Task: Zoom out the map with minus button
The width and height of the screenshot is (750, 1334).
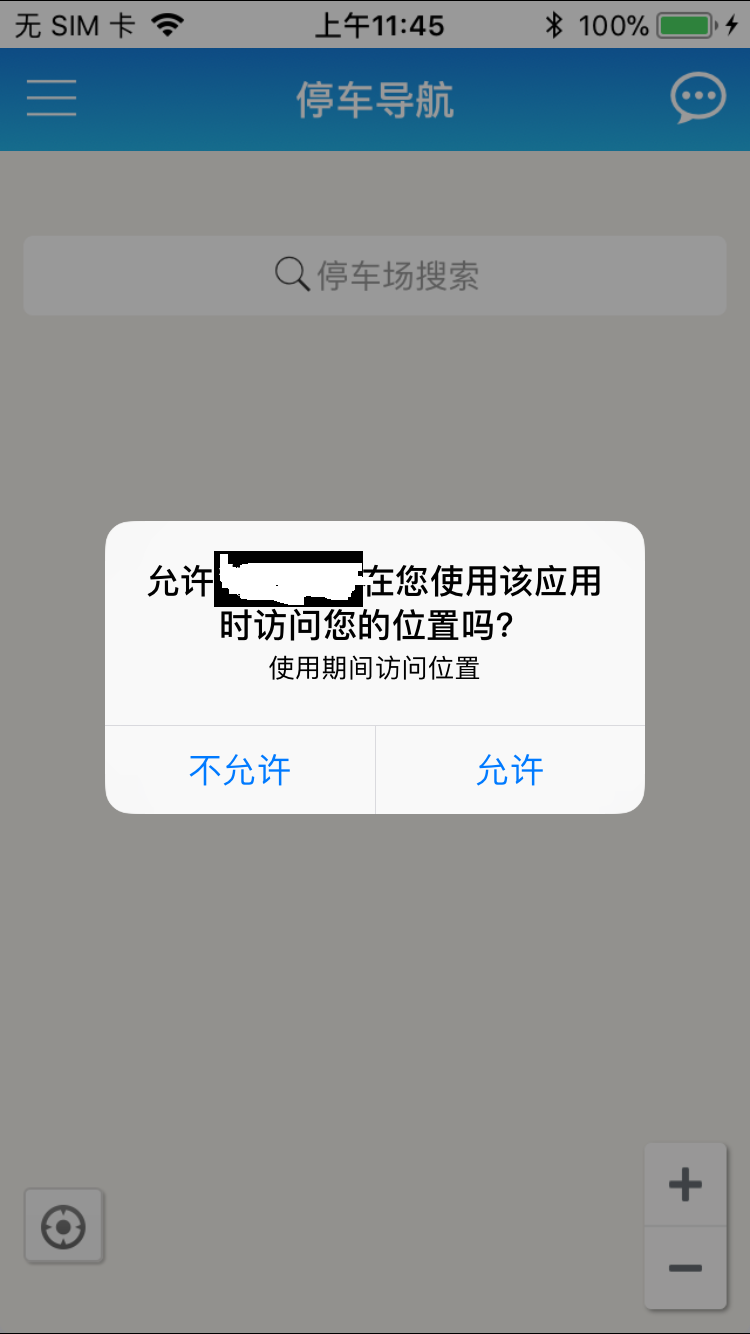Action: tap(685, 1268)
